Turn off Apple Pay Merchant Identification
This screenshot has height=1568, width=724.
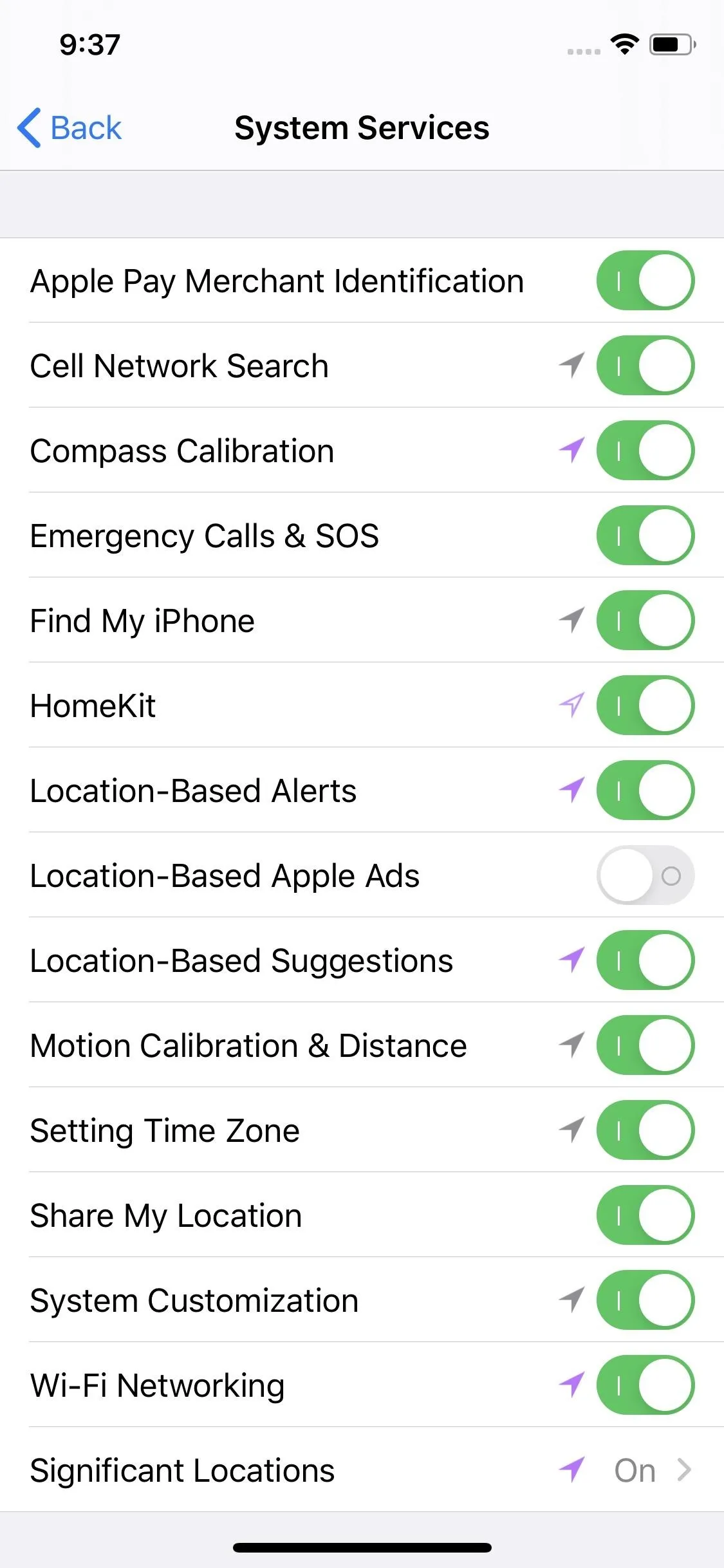coord(645,281)
